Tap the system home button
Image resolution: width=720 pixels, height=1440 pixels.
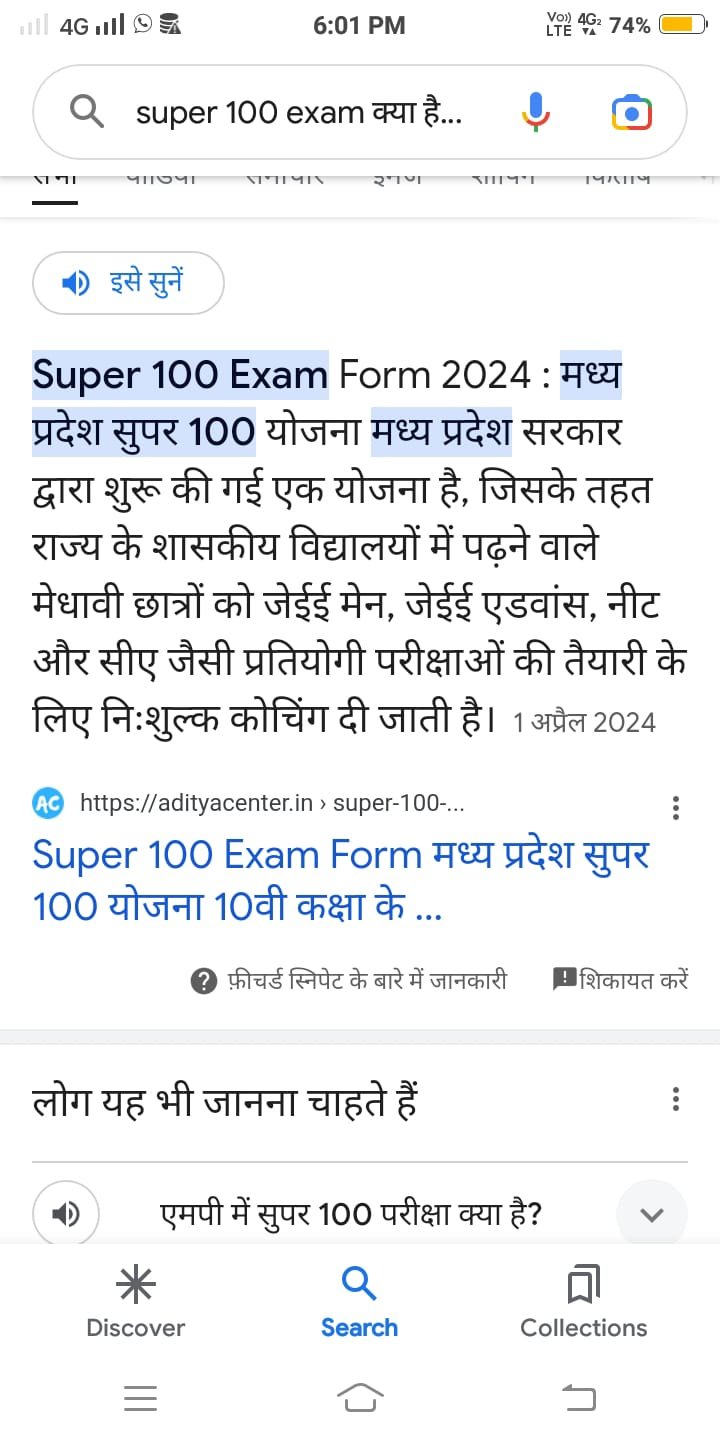pyautogui.click(x=360, y=1397)
